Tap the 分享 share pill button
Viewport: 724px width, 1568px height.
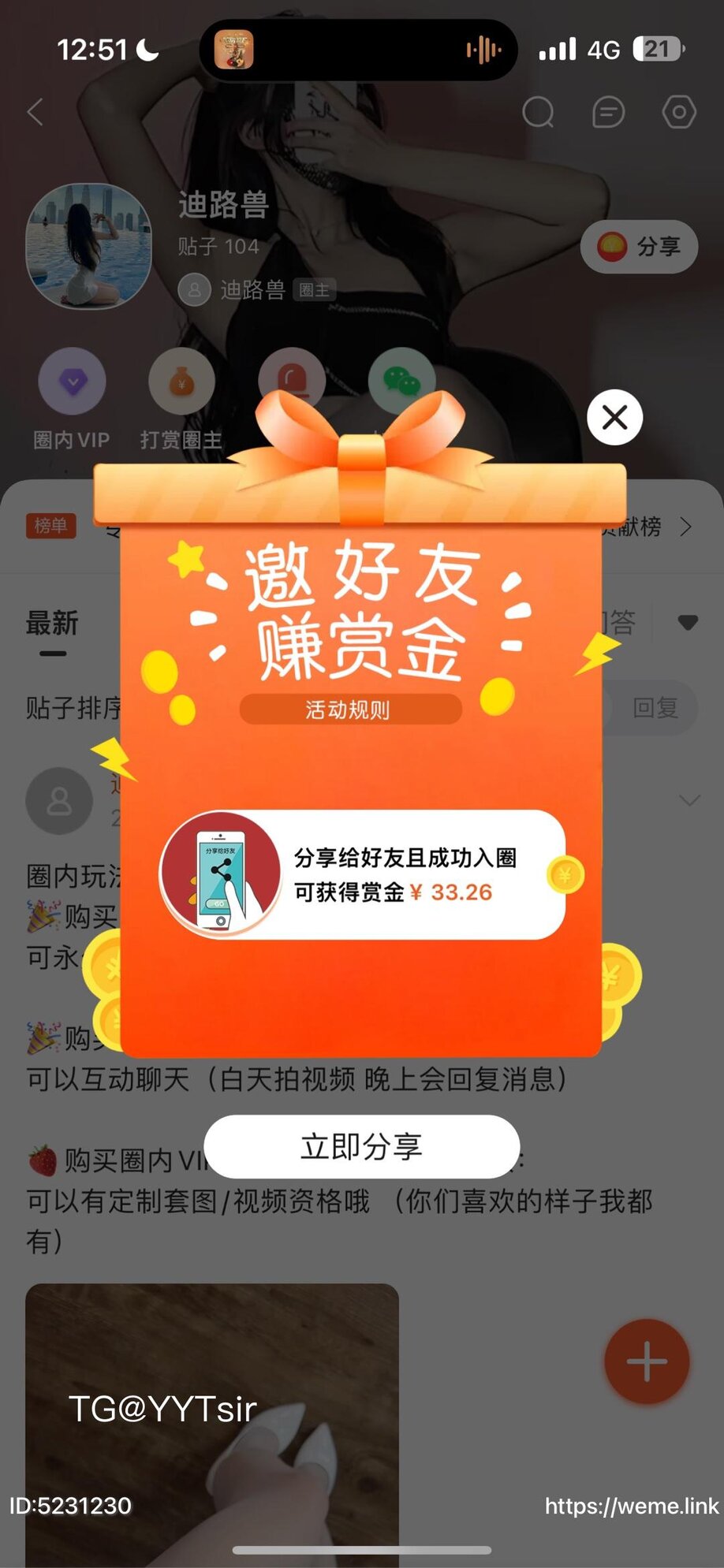tap(640, 247)
